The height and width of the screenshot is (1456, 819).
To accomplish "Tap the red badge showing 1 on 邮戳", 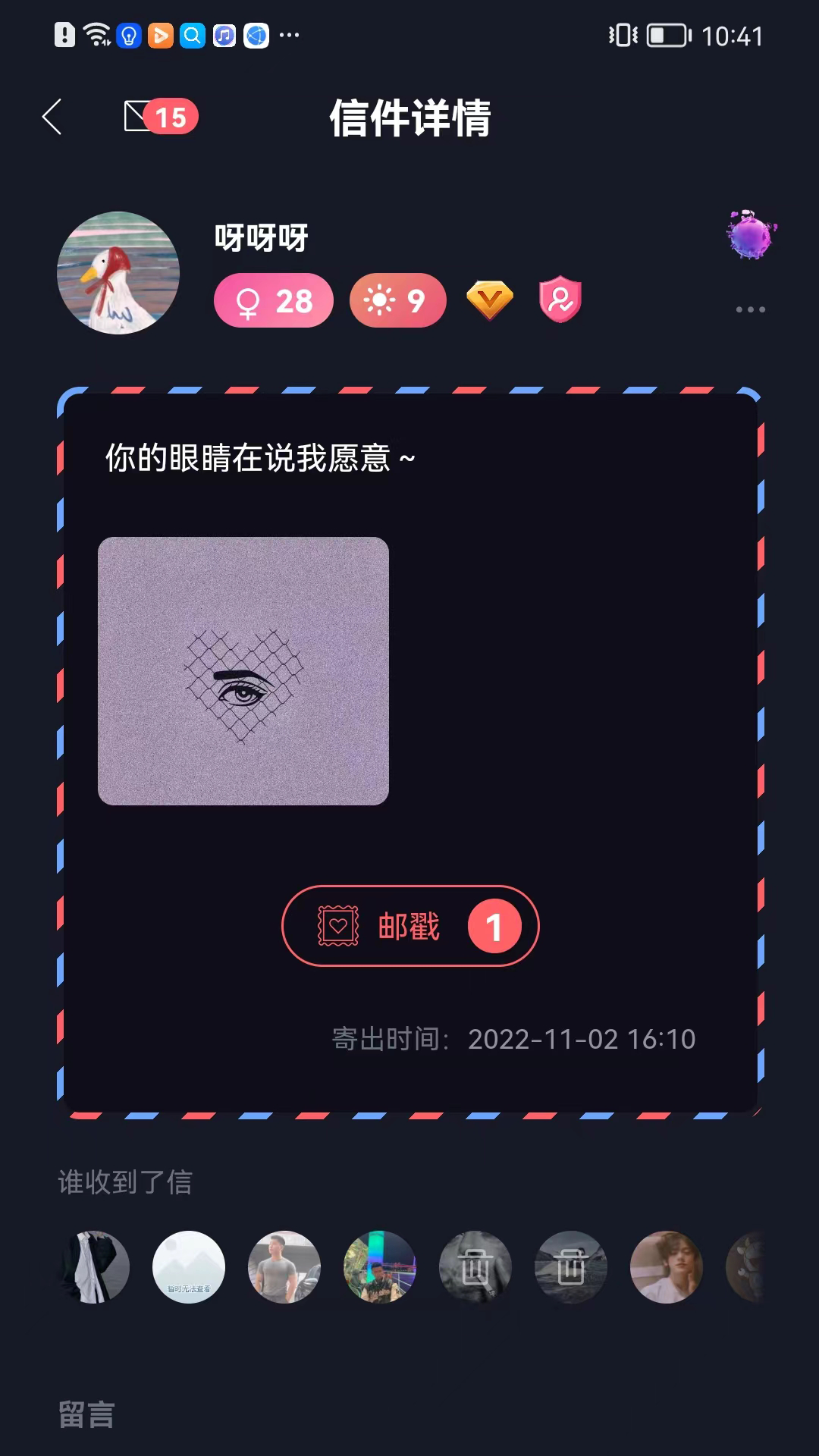I will click(493, 926).
